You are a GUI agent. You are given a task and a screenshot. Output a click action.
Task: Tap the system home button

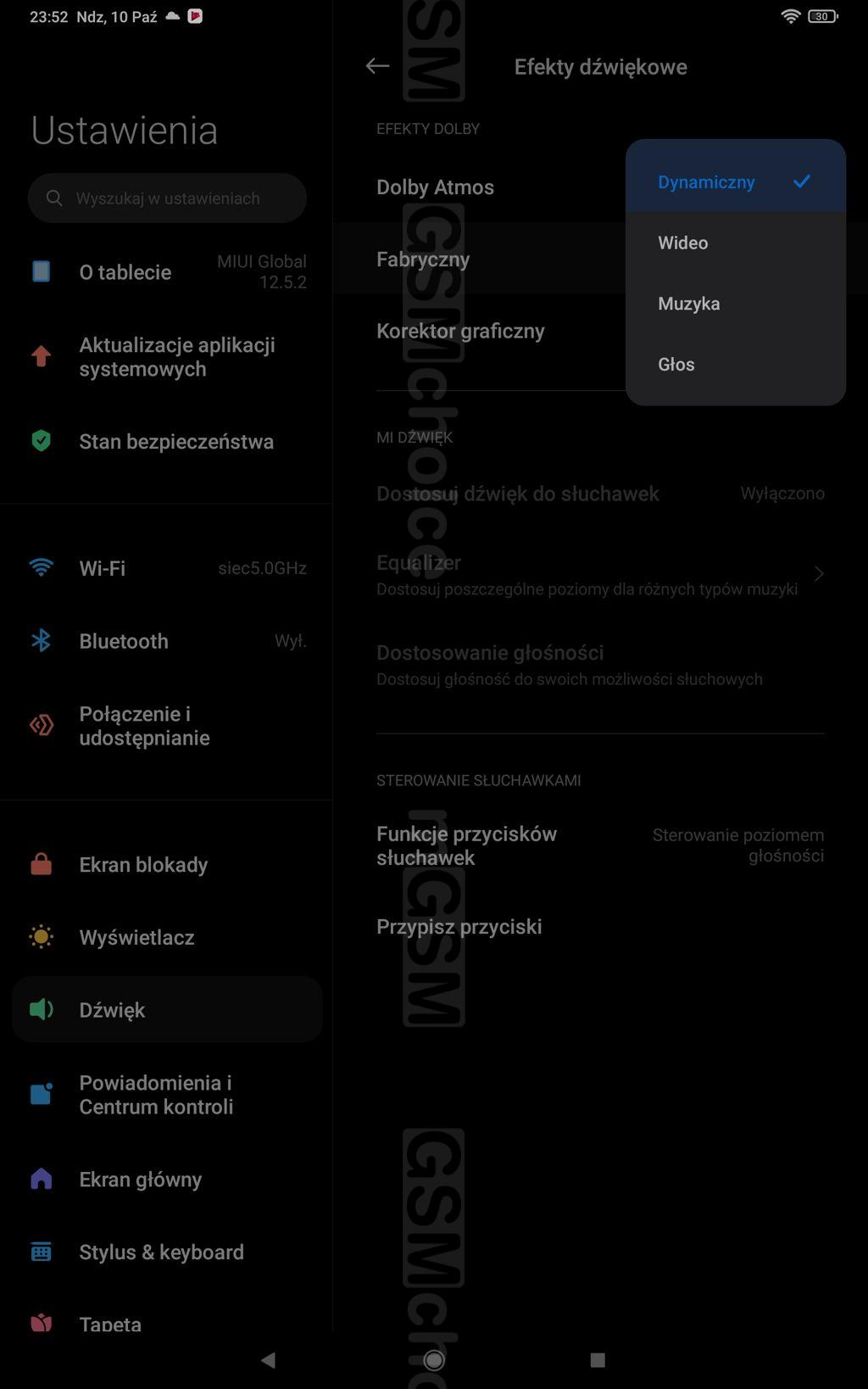(x=434, y=1360)
